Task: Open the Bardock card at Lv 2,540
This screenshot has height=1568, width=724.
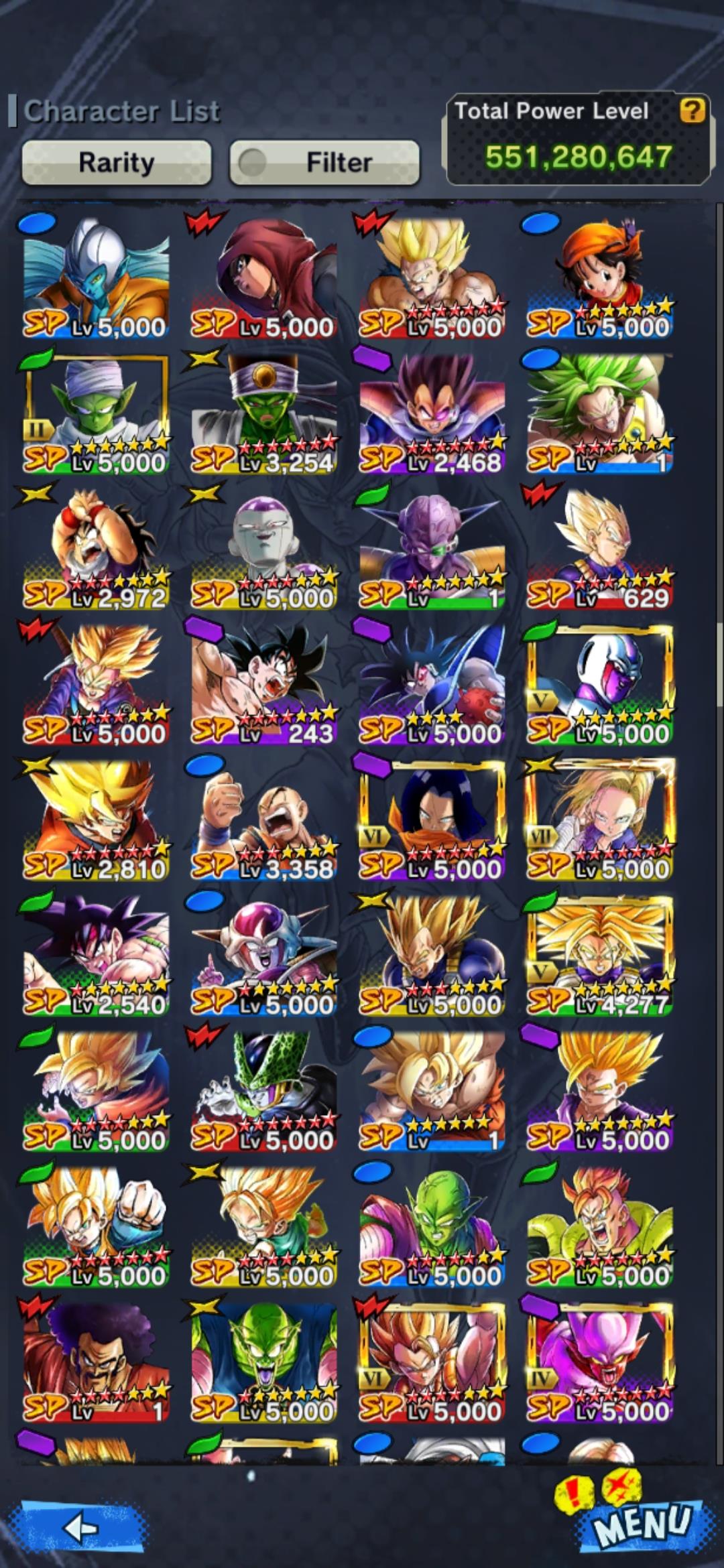Action: tap(96, 954)
